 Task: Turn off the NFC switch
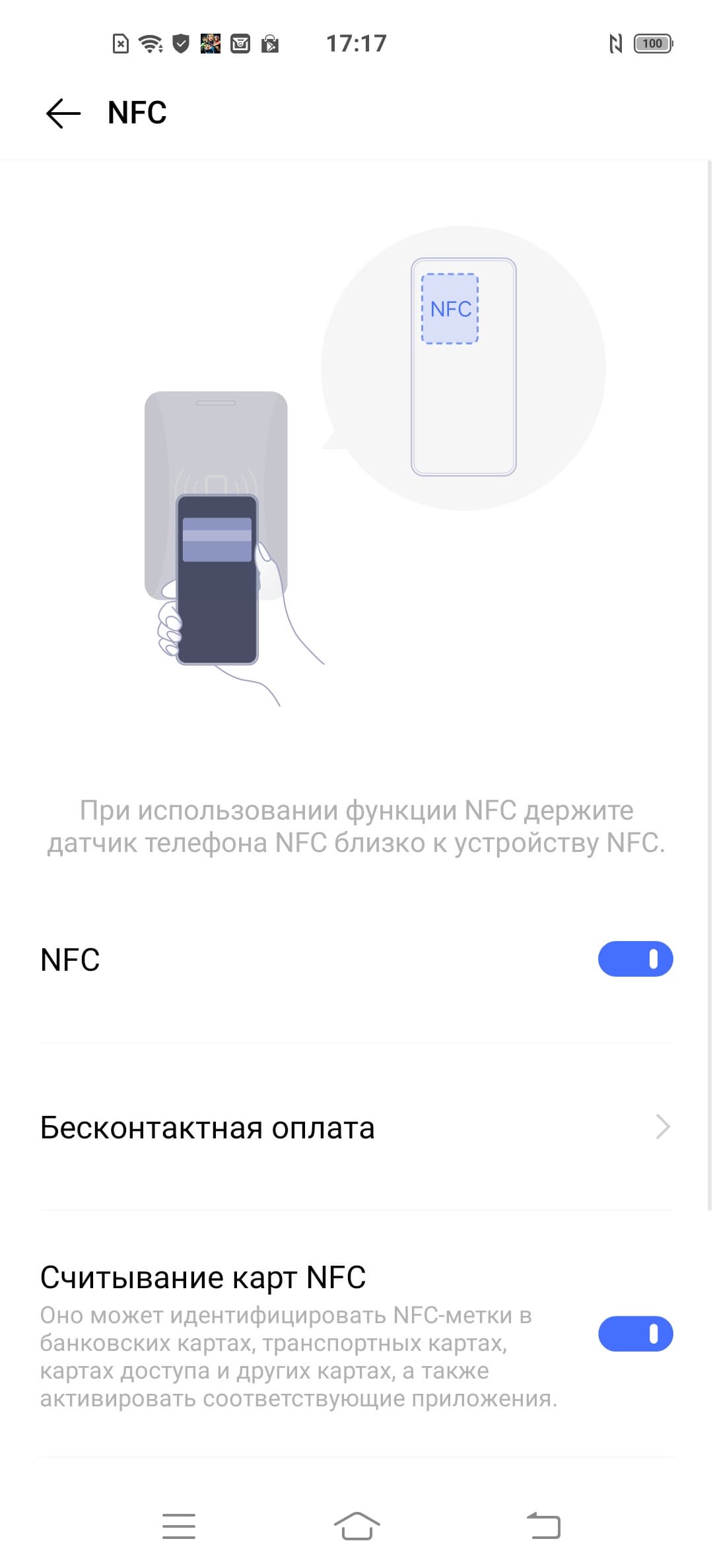[635, 959]
